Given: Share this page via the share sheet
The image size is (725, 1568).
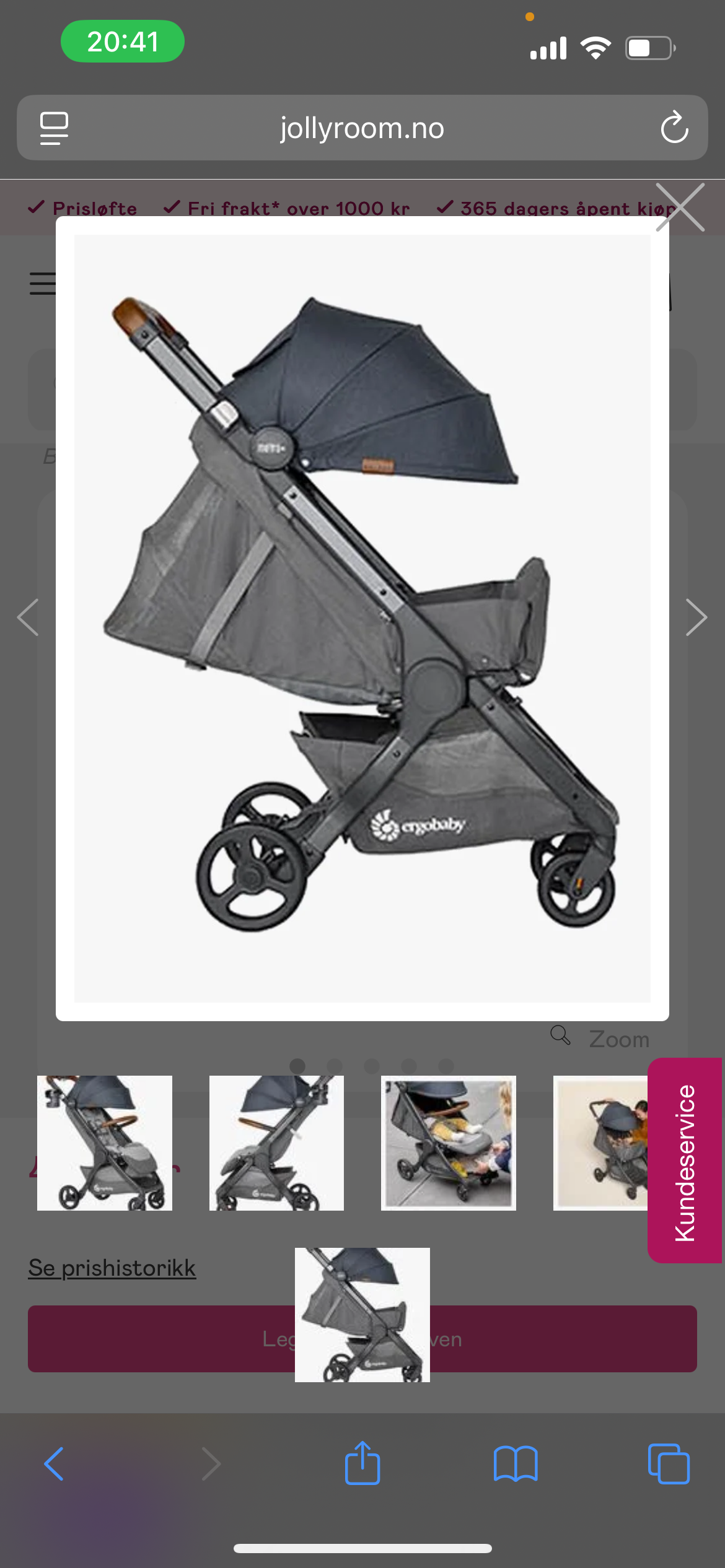Looking at the screenshot, I should pyautogui.click(x=362, y=1464).
